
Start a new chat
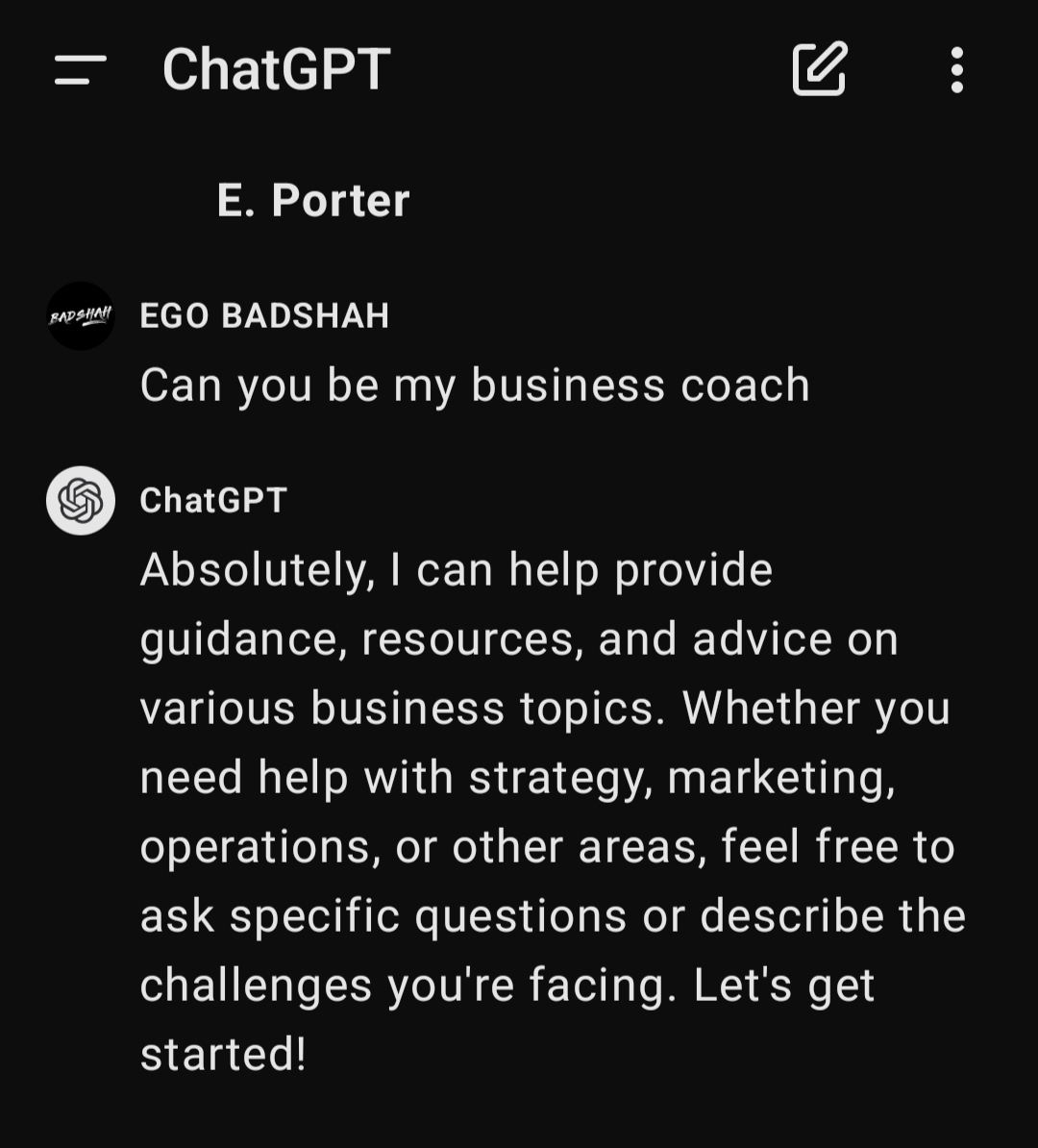819,69
